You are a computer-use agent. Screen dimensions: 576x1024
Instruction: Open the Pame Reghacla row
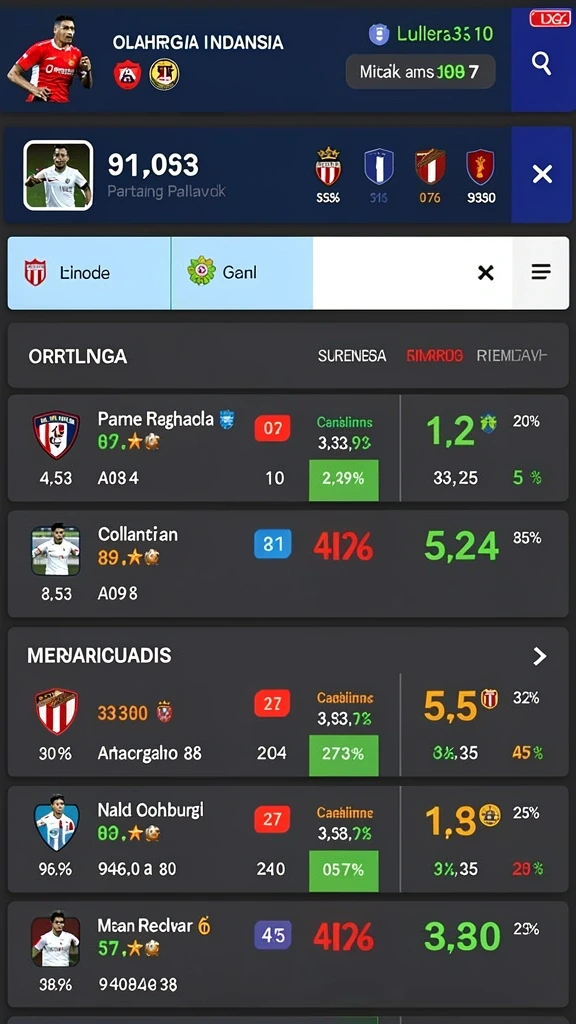(288, 448)
